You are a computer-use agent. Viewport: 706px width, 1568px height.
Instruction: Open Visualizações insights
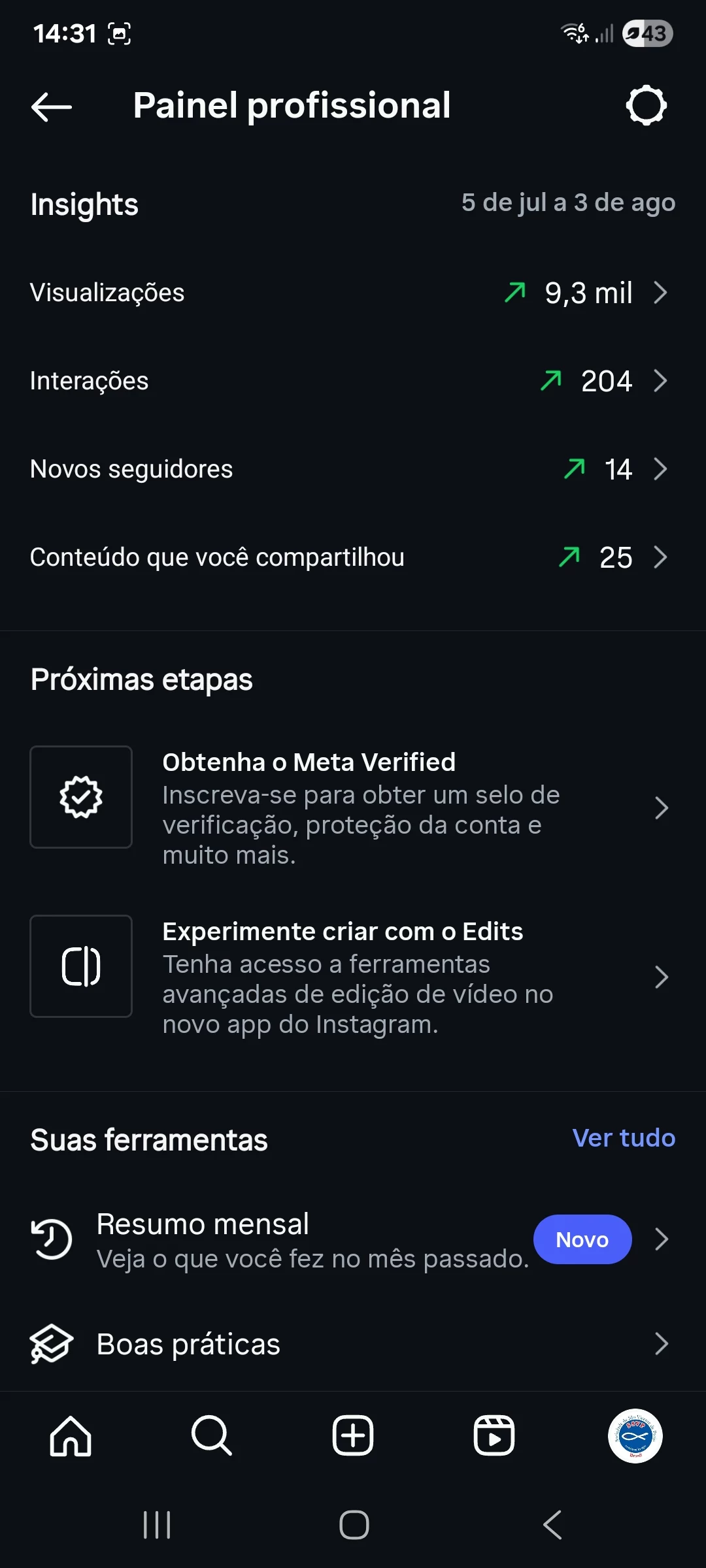[x=353, y=293]
